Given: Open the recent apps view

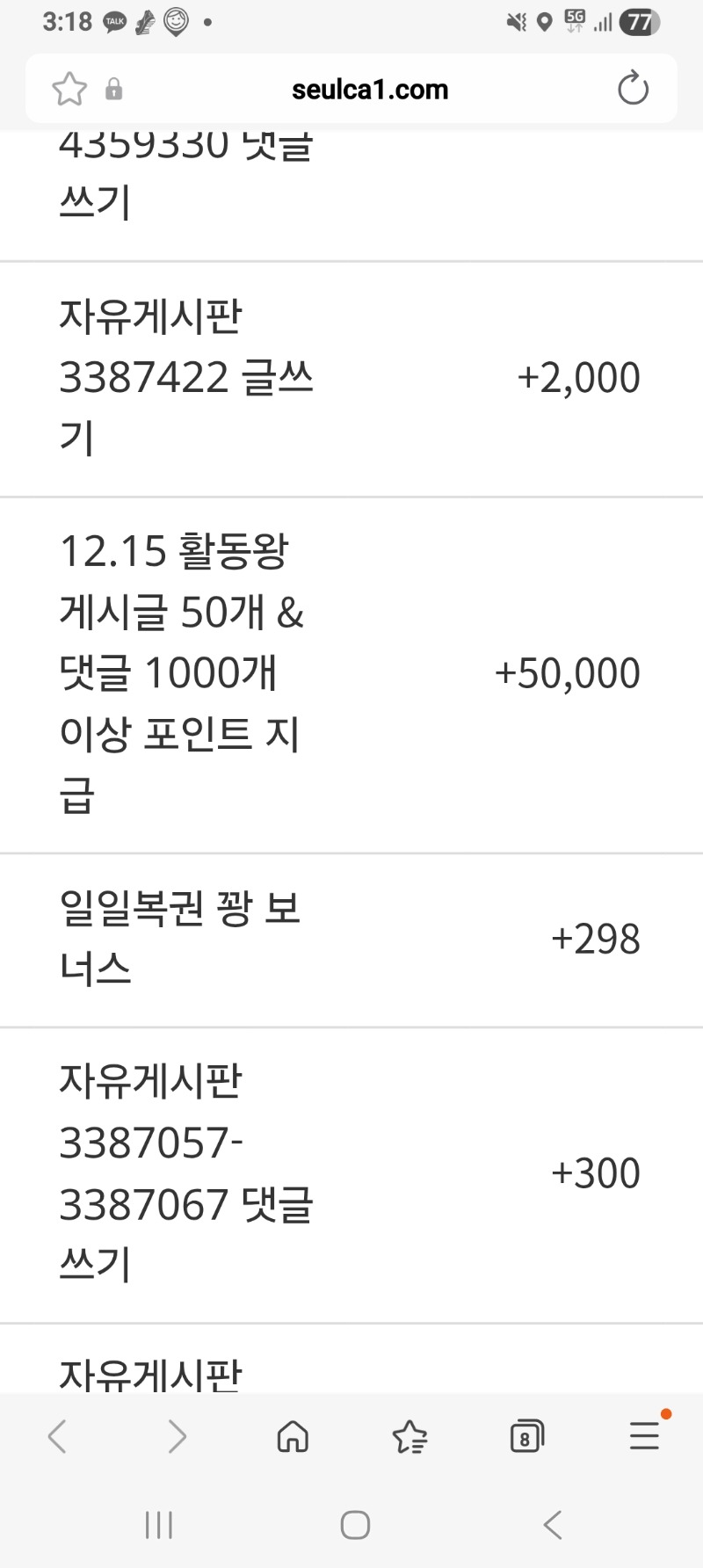Looking at the screenshot, I should click(159, 1525).
